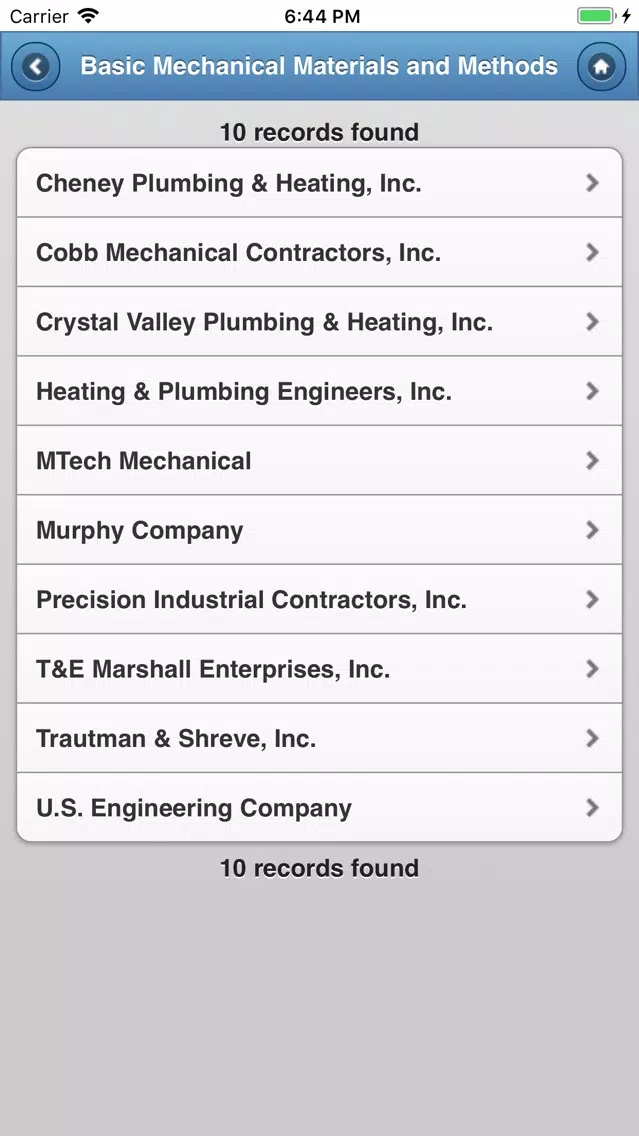View T&E Marshall Enterprises, Inc.

click(320, 669)
